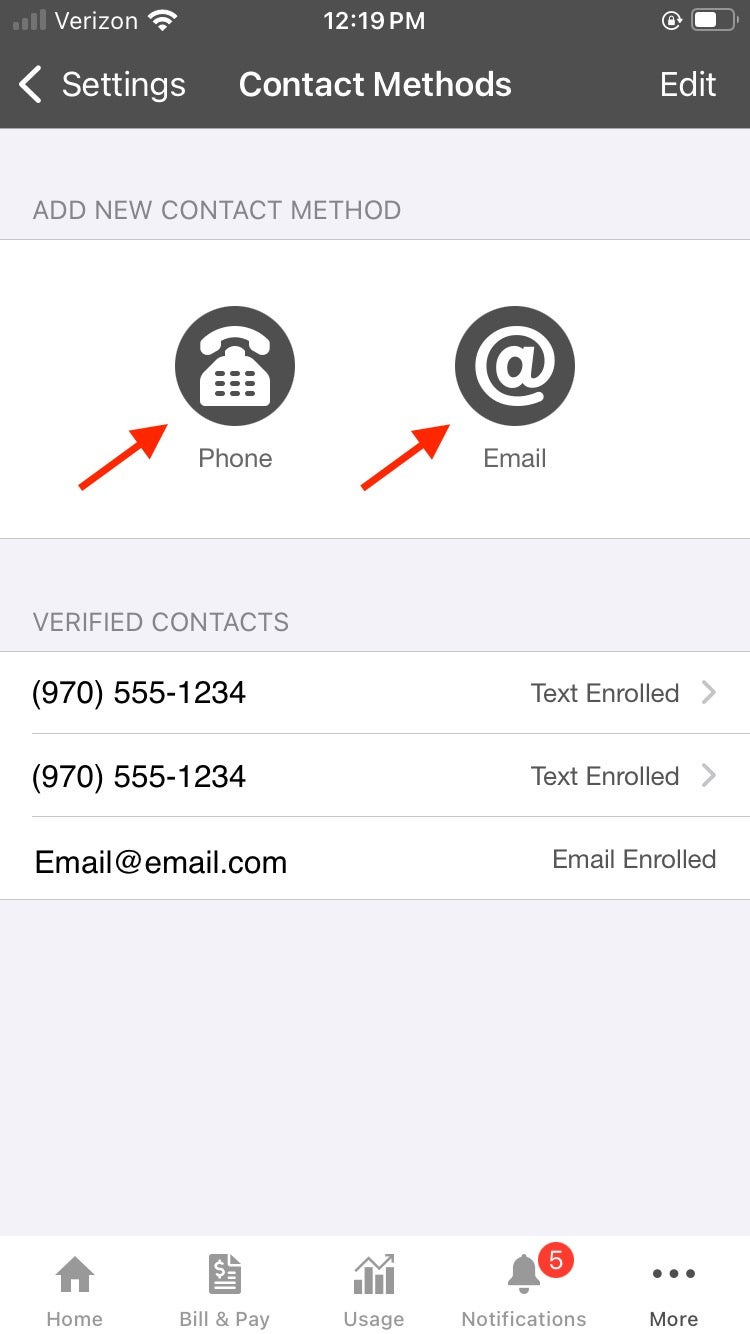Click the Wi-Fi icon in the status bar
The height and width of the screenshot is (1334, 750).
(x=163, y=18)
